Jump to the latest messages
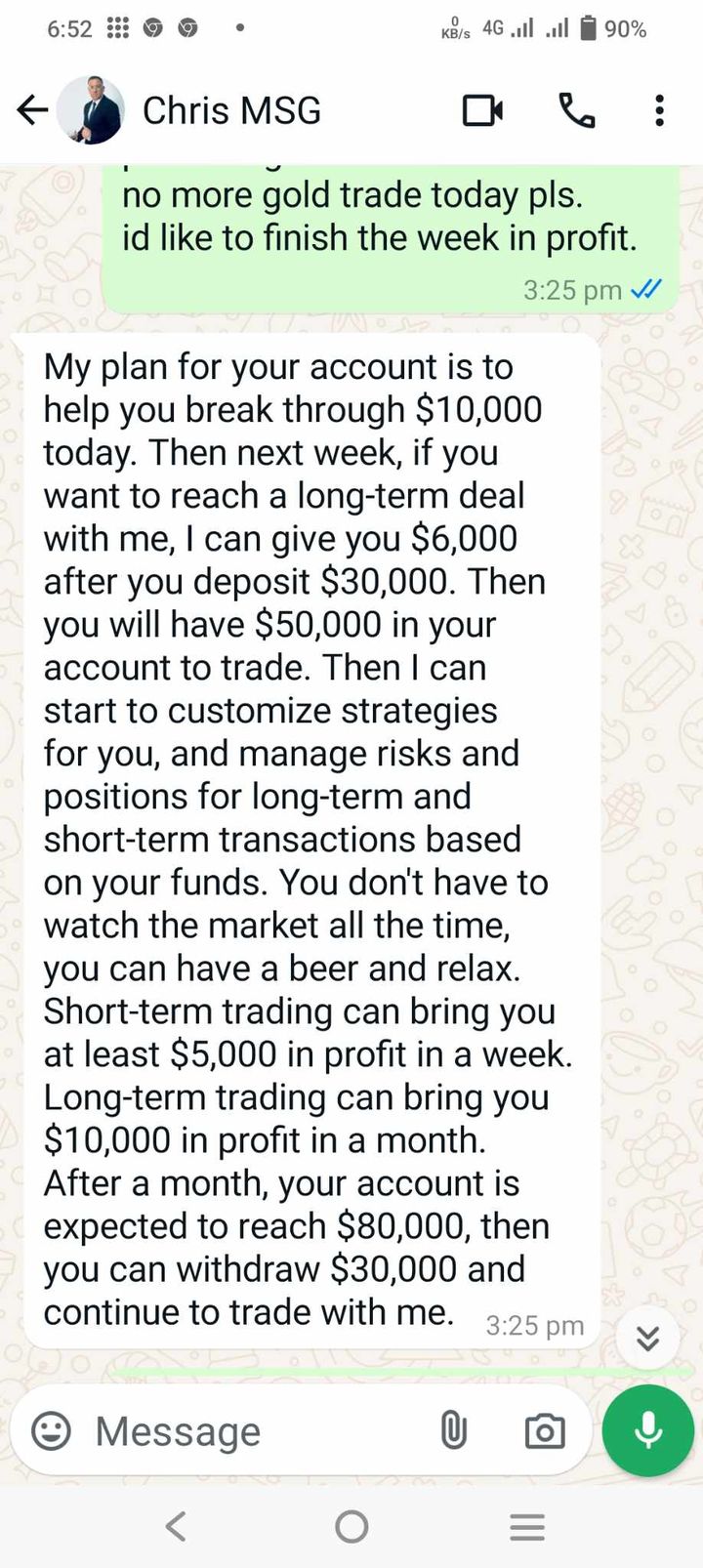Image resolution: width=703 pixels, height=1568 pixels. (647, 1338)
